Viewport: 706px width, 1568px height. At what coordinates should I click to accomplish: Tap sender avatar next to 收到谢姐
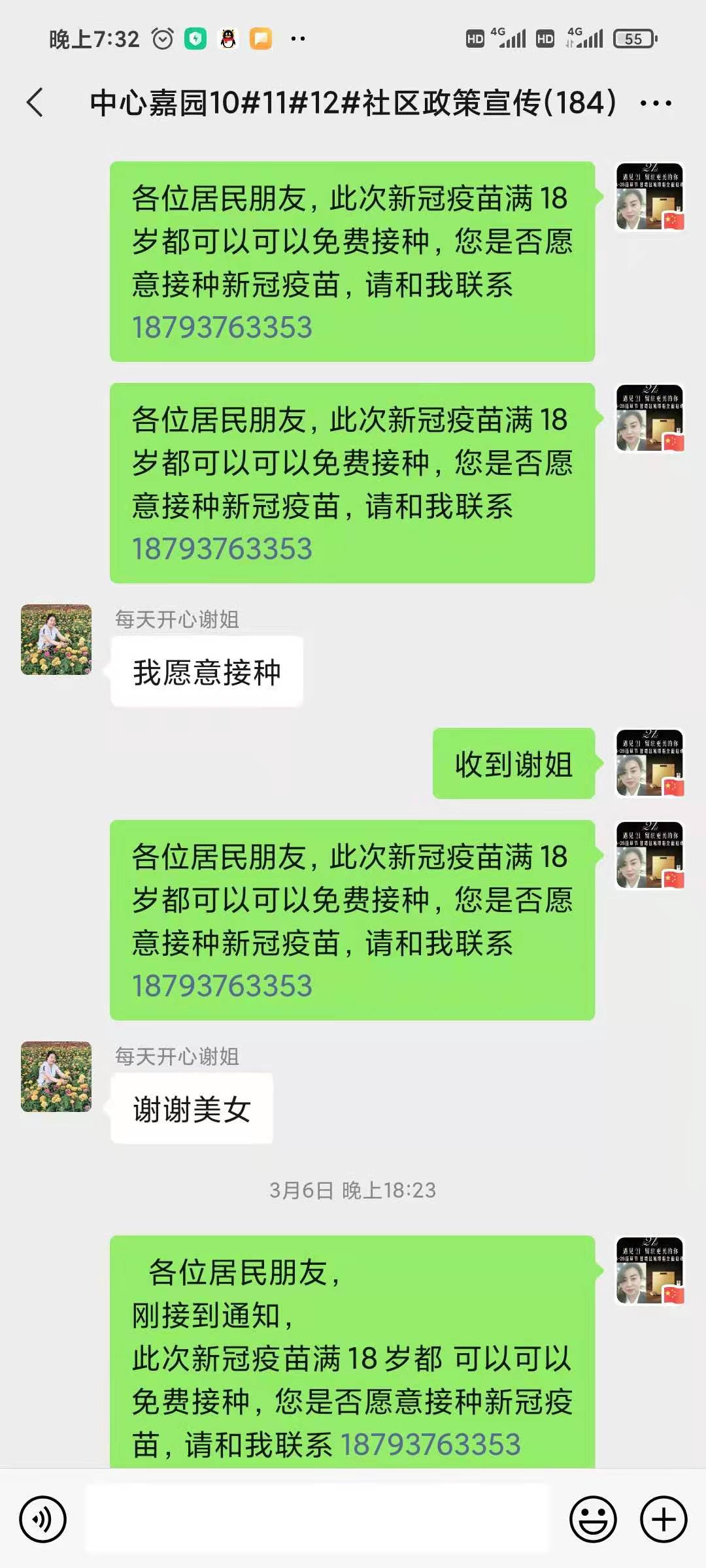[x=649, y=763]
